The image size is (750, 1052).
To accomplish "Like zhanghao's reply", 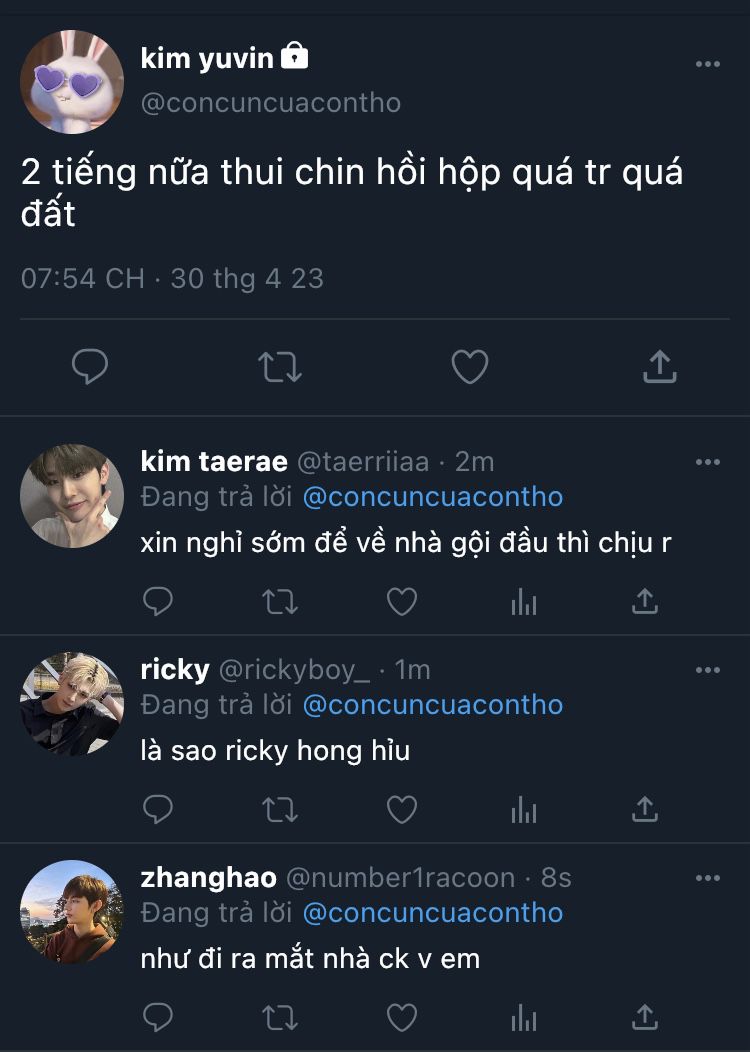I will point(402,1017).
